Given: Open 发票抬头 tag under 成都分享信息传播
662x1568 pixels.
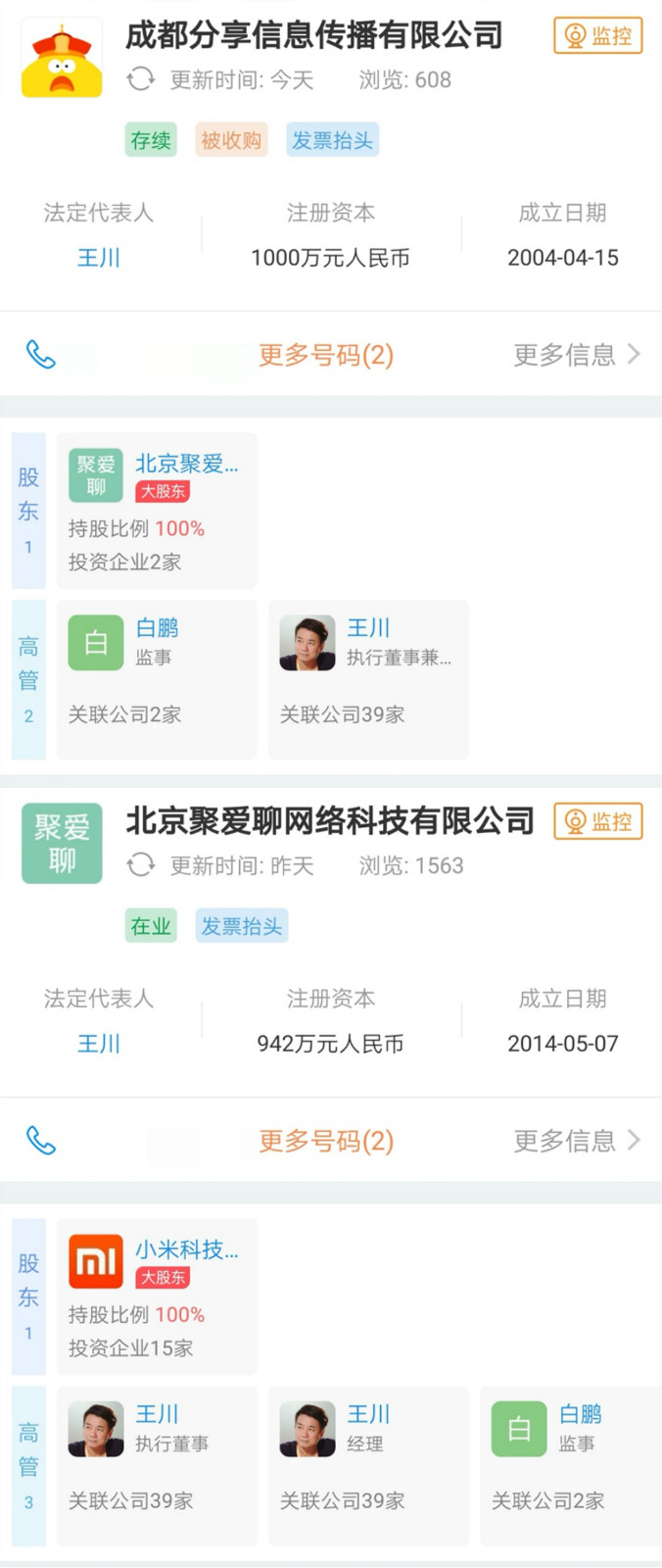Looking at the screenshot, I should [x=332, y=140].
